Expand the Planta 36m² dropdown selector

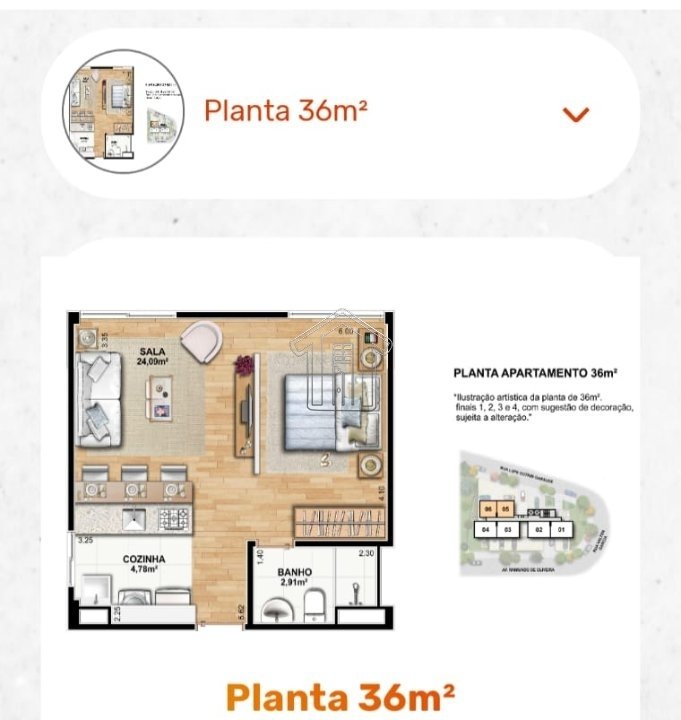tap(576, 114)
